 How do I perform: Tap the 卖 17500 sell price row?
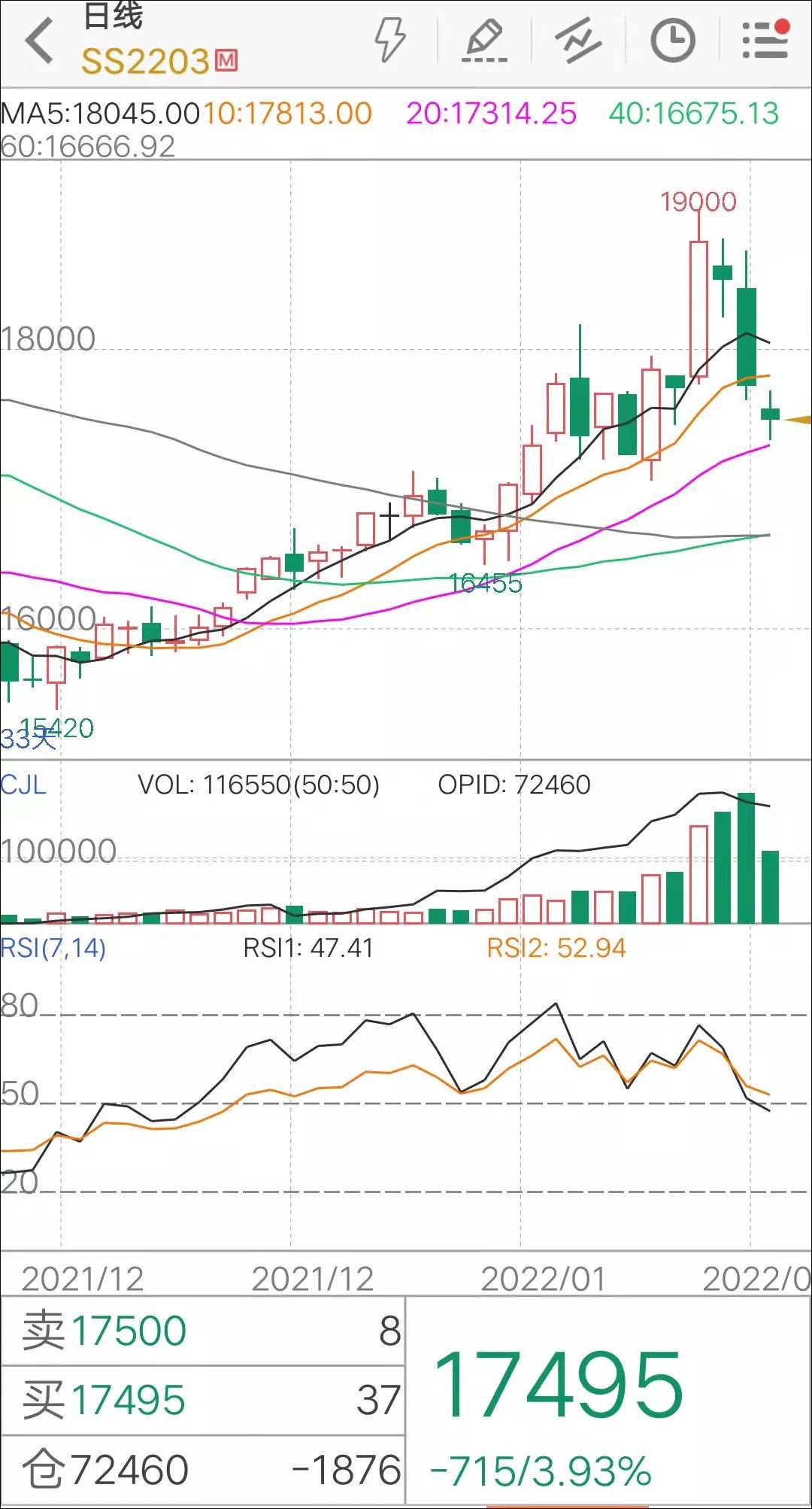203,1331
